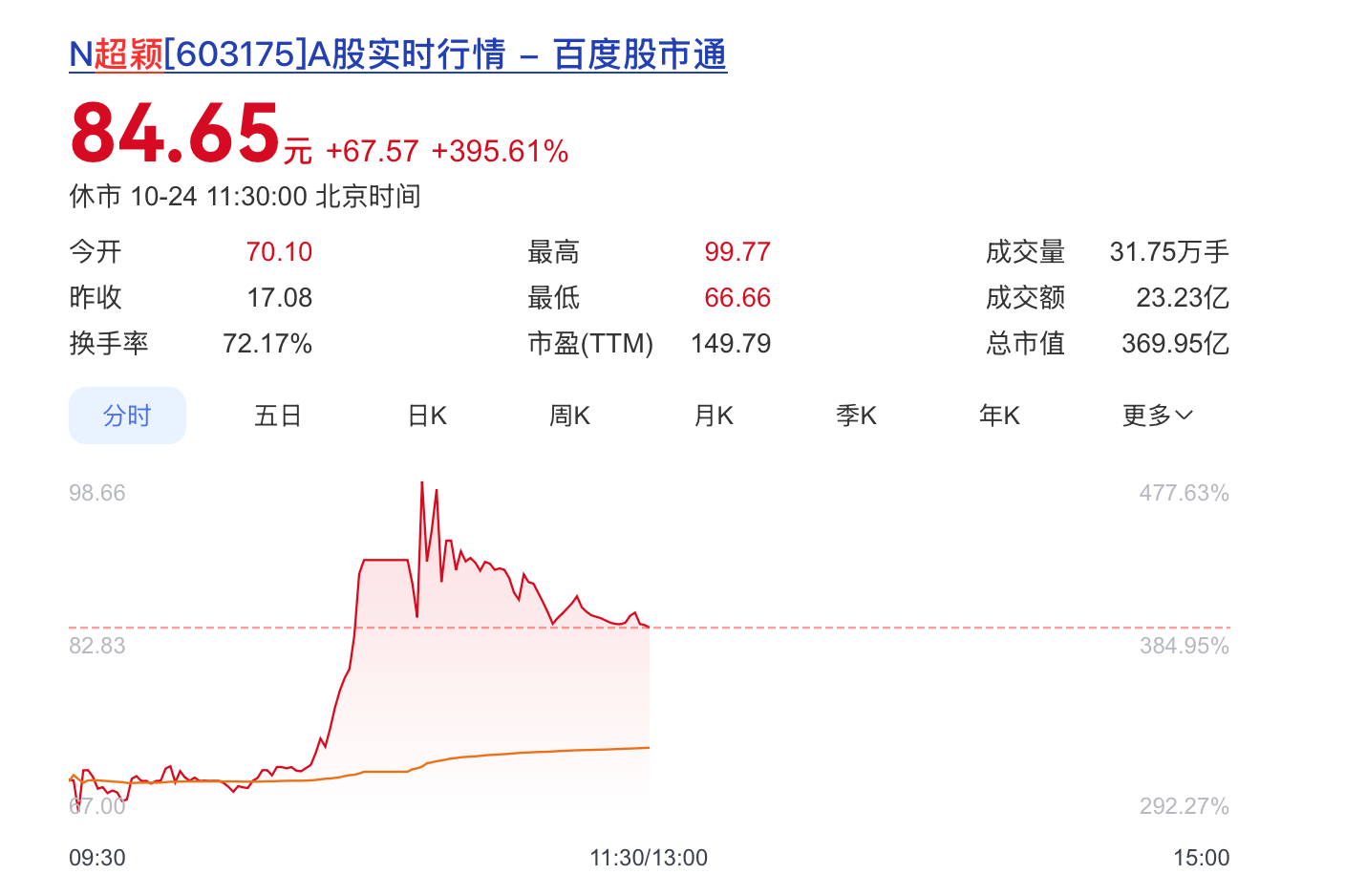This screenshot has width=1345, height=896.
Task: Switch to the 五日 chart tab
Action: [278, 416]
